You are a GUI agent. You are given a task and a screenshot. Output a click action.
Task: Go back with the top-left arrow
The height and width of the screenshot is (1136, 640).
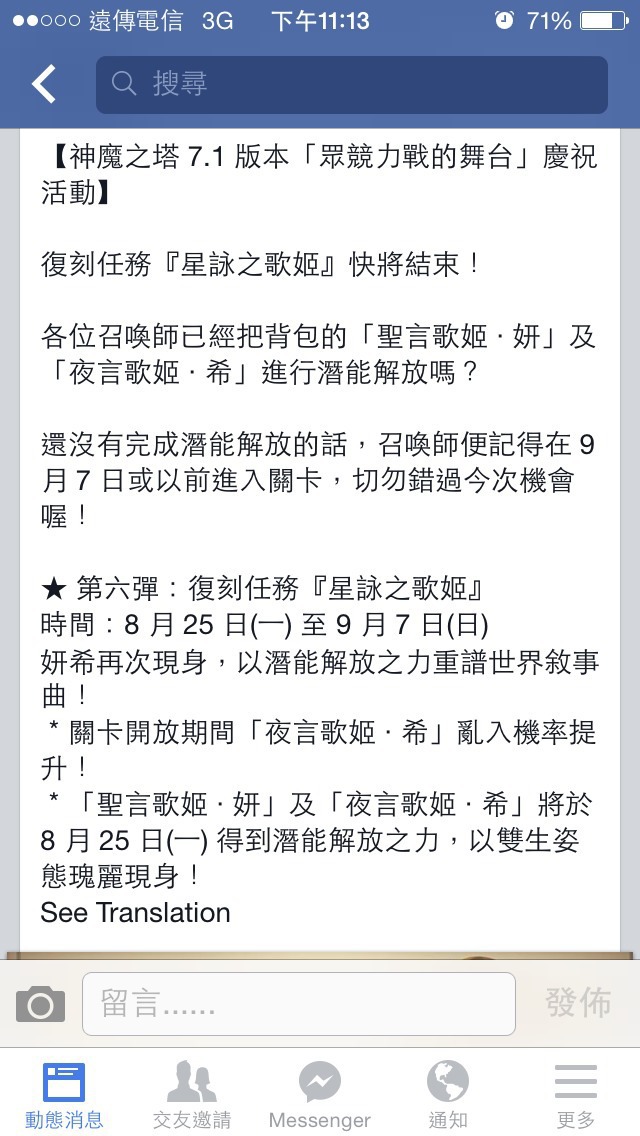[43, 84]
